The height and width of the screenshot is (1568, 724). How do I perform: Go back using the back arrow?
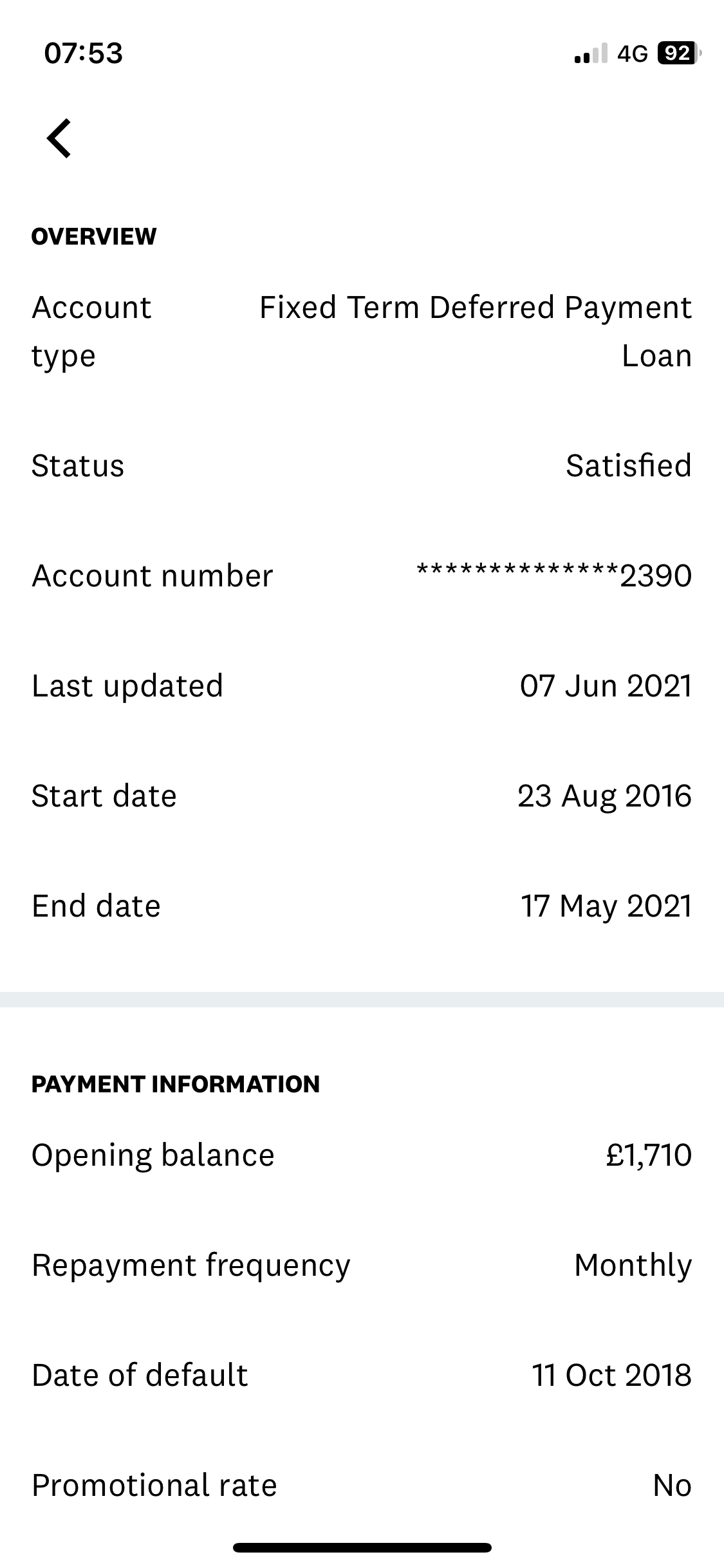click(x=59, y=138)
